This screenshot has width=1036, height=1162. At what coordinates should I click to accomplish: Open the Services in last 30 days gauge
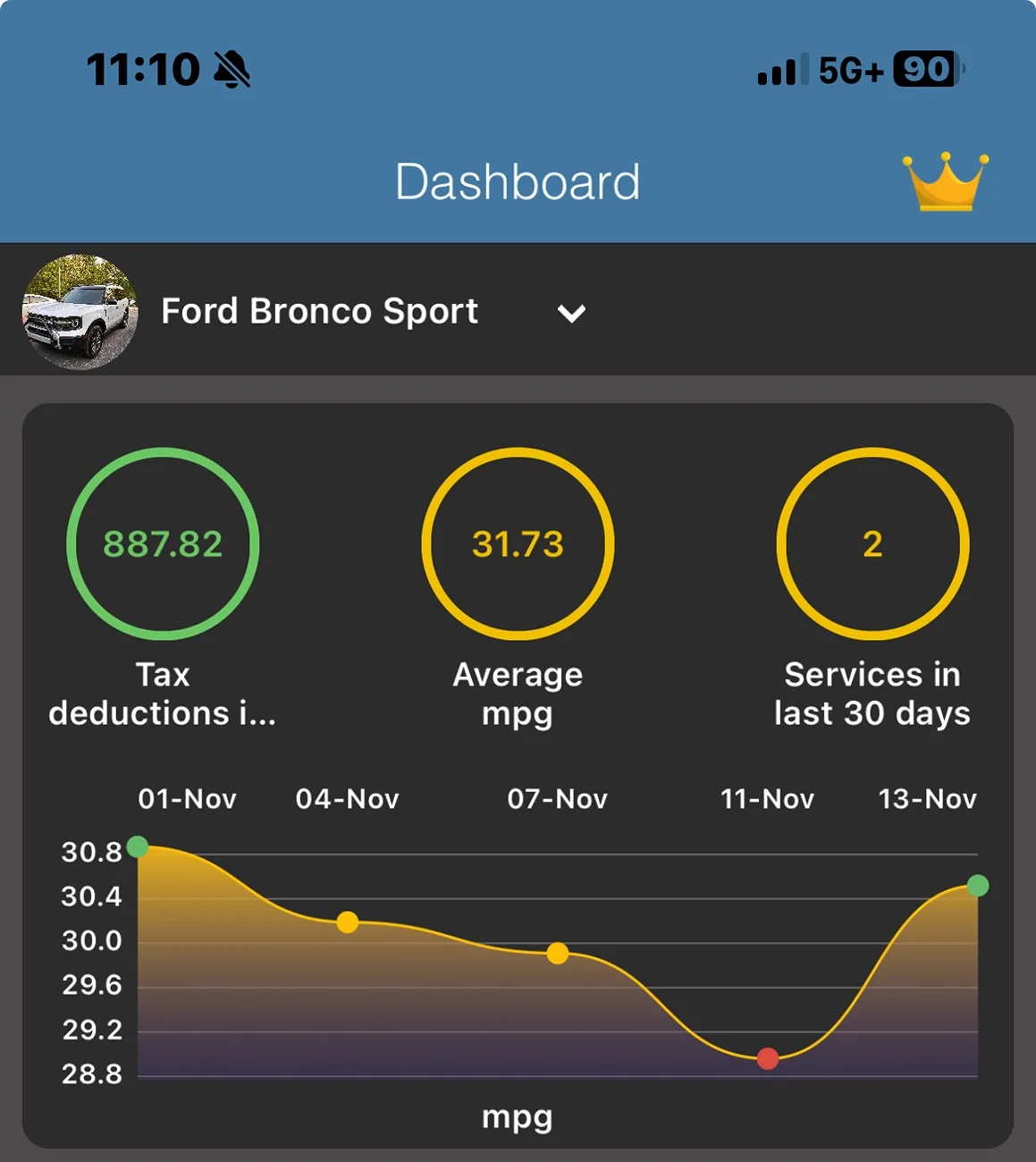tap(872, 543)
